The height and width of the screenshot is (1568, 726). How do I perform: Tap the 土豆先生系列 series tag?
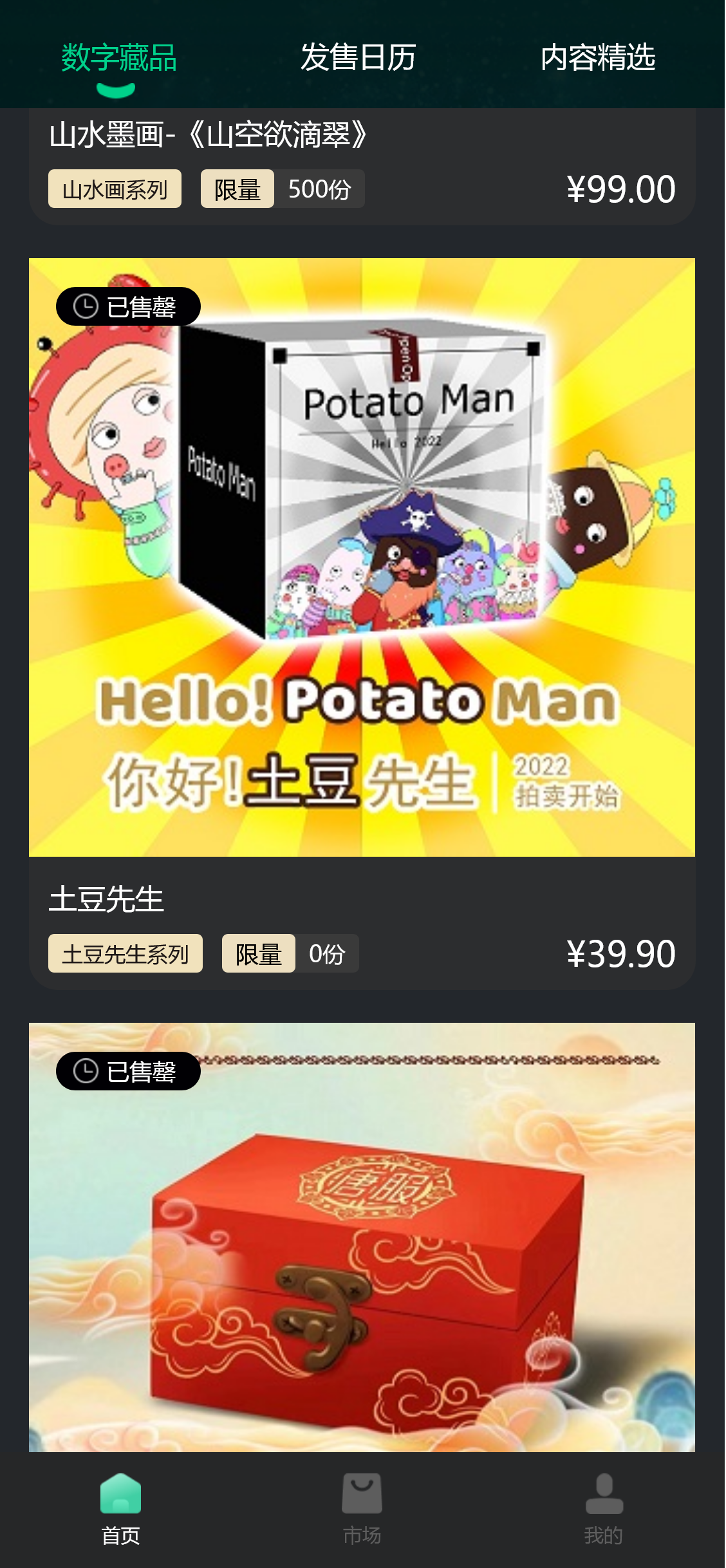coord(125,953)
